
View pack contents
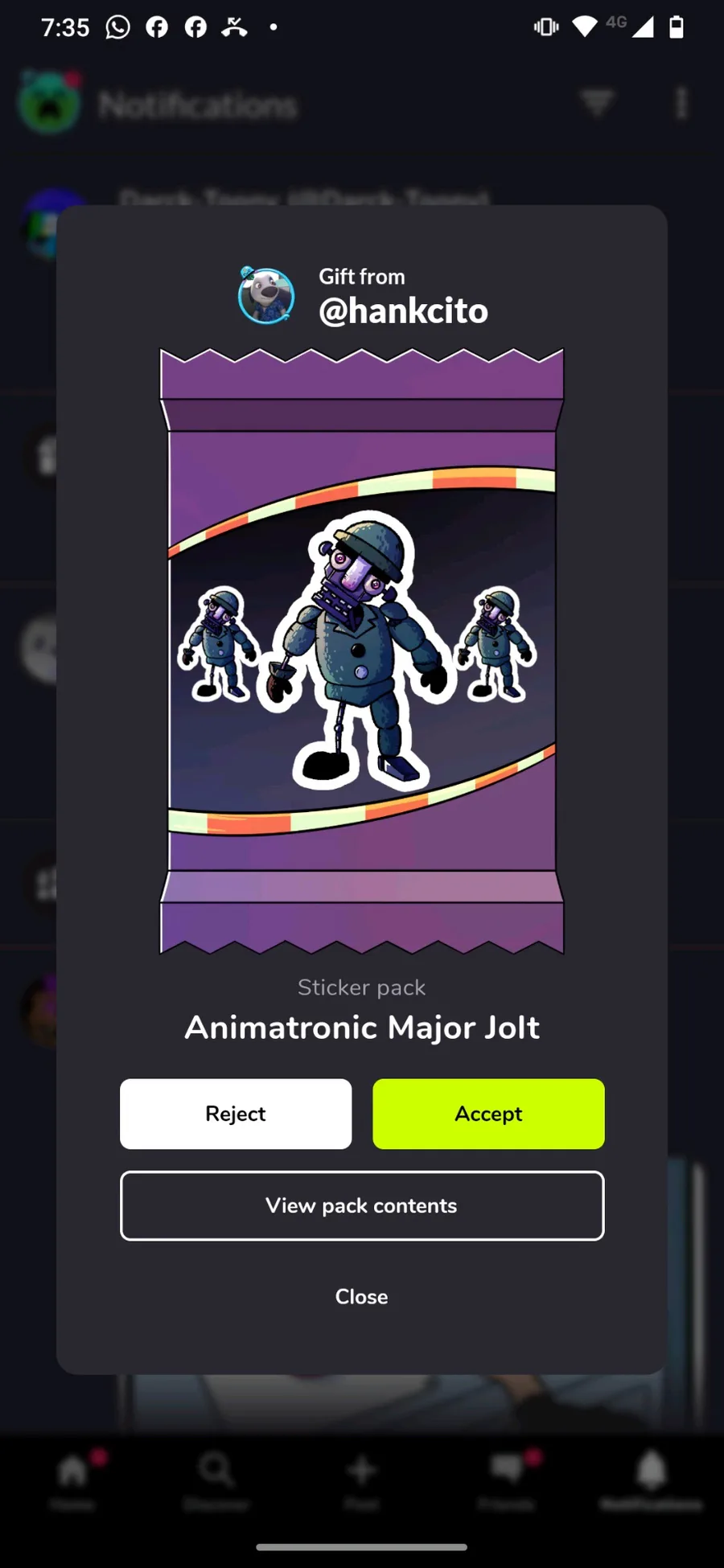(362, 1205)
